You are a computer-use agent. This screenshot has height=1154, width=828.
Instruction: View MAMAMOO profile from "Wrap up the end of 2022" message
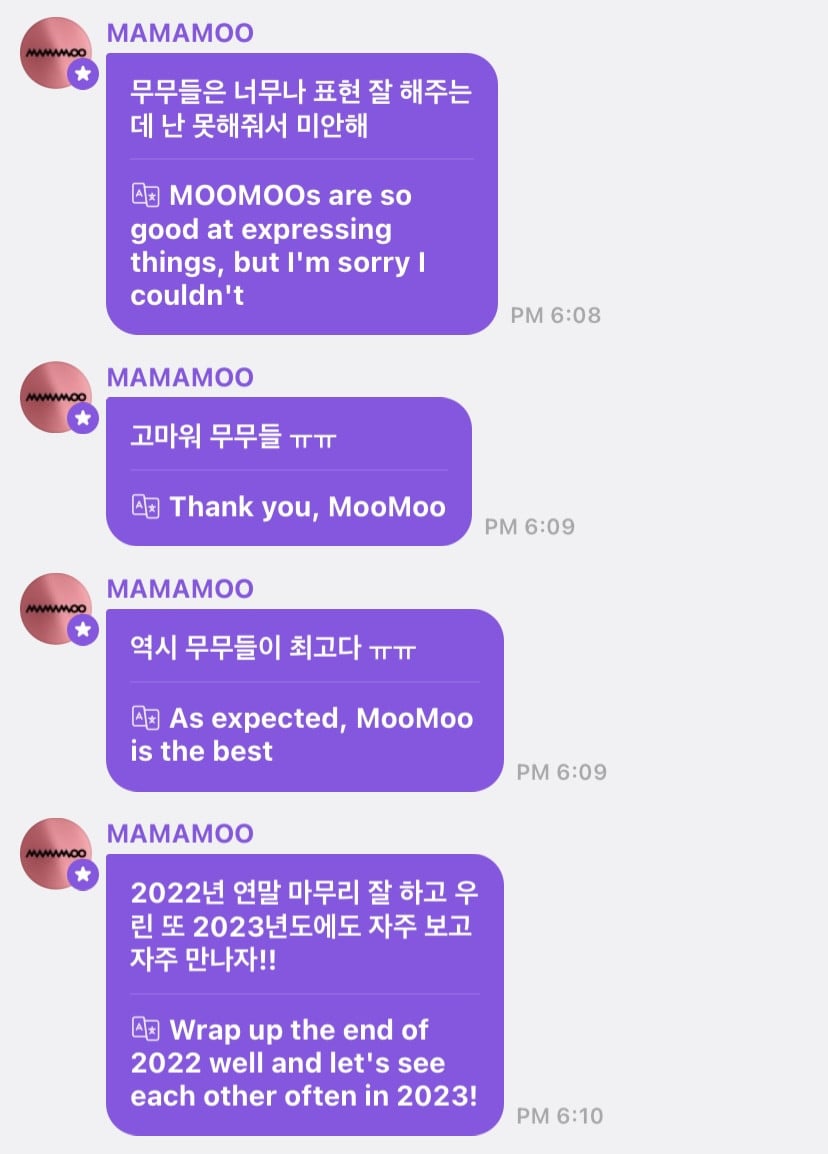coord(56,853)
